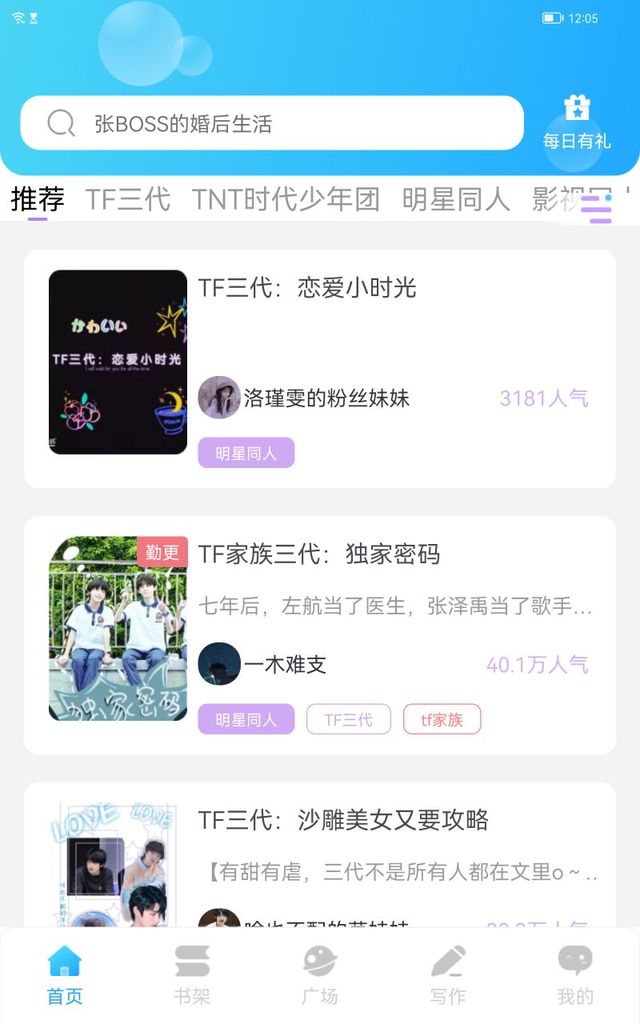The height and width of the screenshot is (1024, 640).
Task: Tap 明星同人 tag under 恋爱小时光
Action: pos(246,453)
